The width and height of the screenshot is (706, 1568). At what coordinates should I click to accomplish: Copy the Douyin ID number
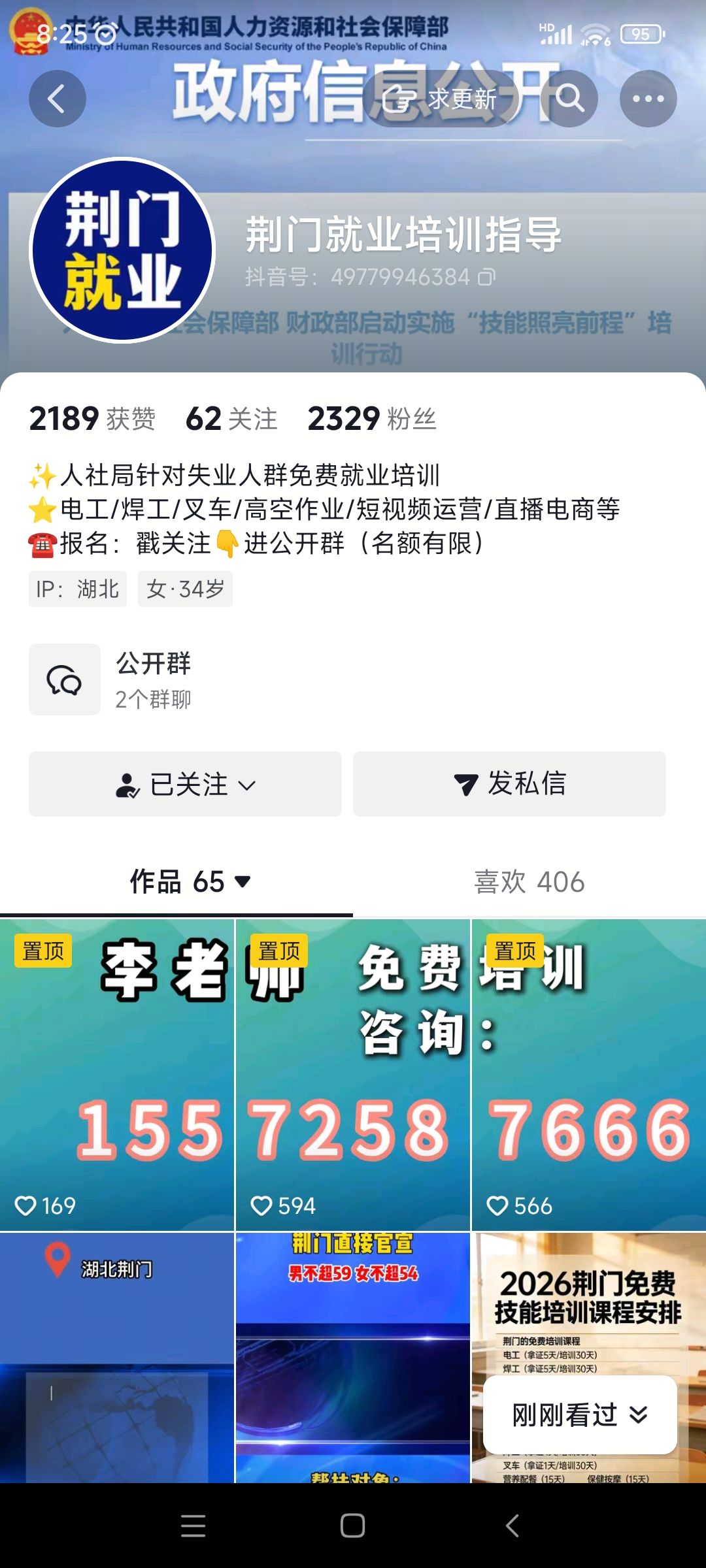coord(486,277)
